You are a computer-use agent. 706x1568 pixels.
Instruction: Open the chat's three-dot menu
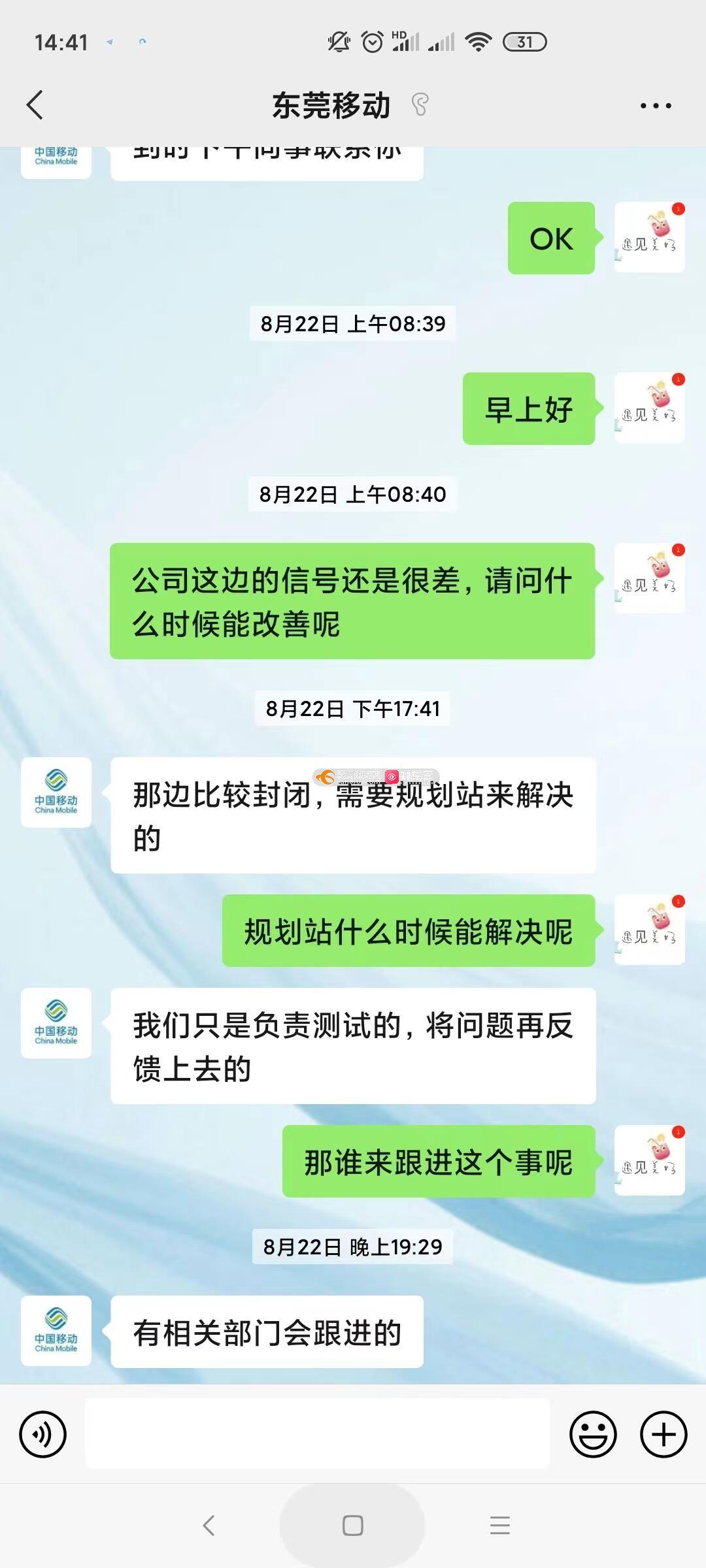(x=655, y=105)
